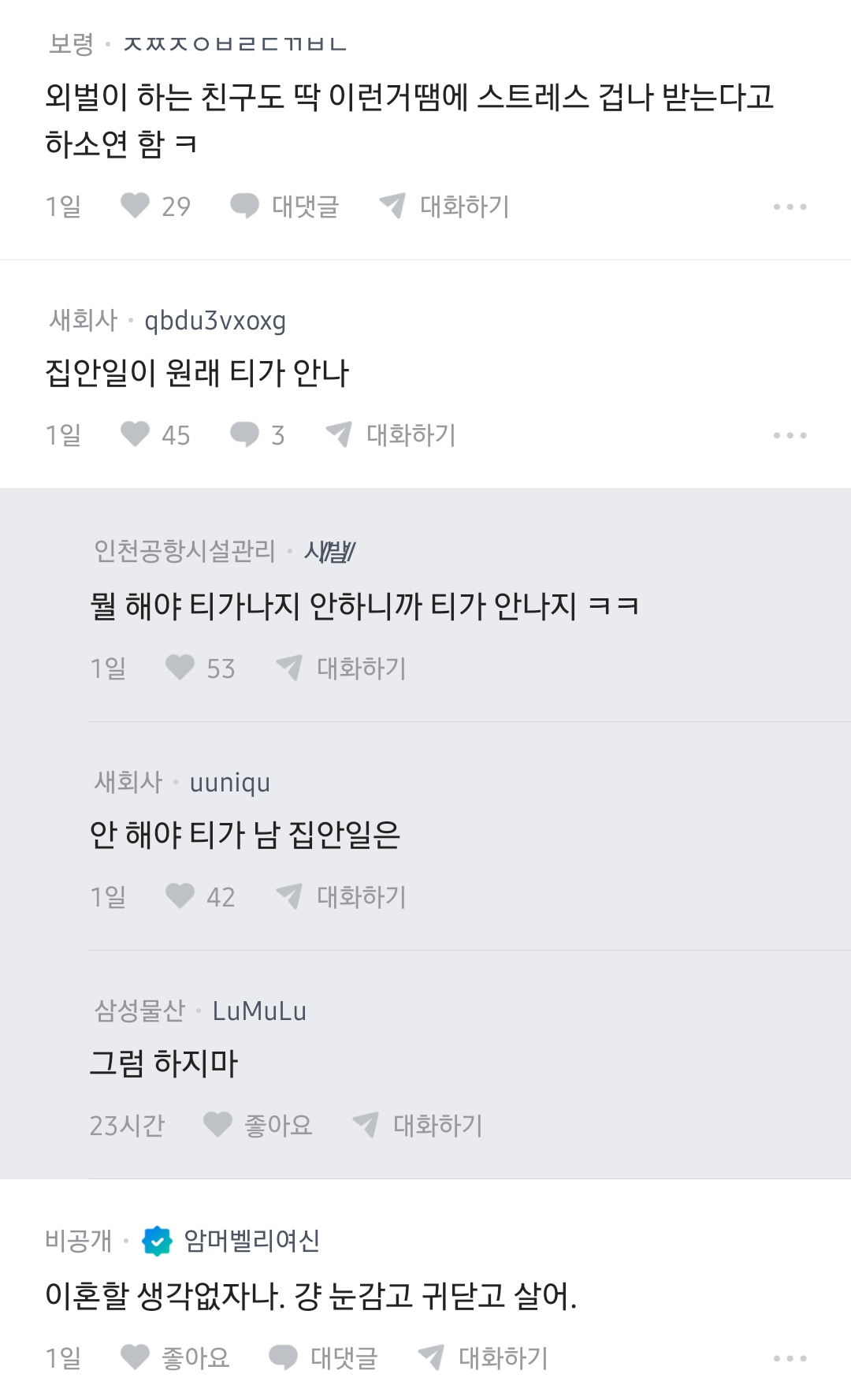Like 암머벨리여신's comment with 좋아요
851x1400 pixels.
pos(175,1357)
